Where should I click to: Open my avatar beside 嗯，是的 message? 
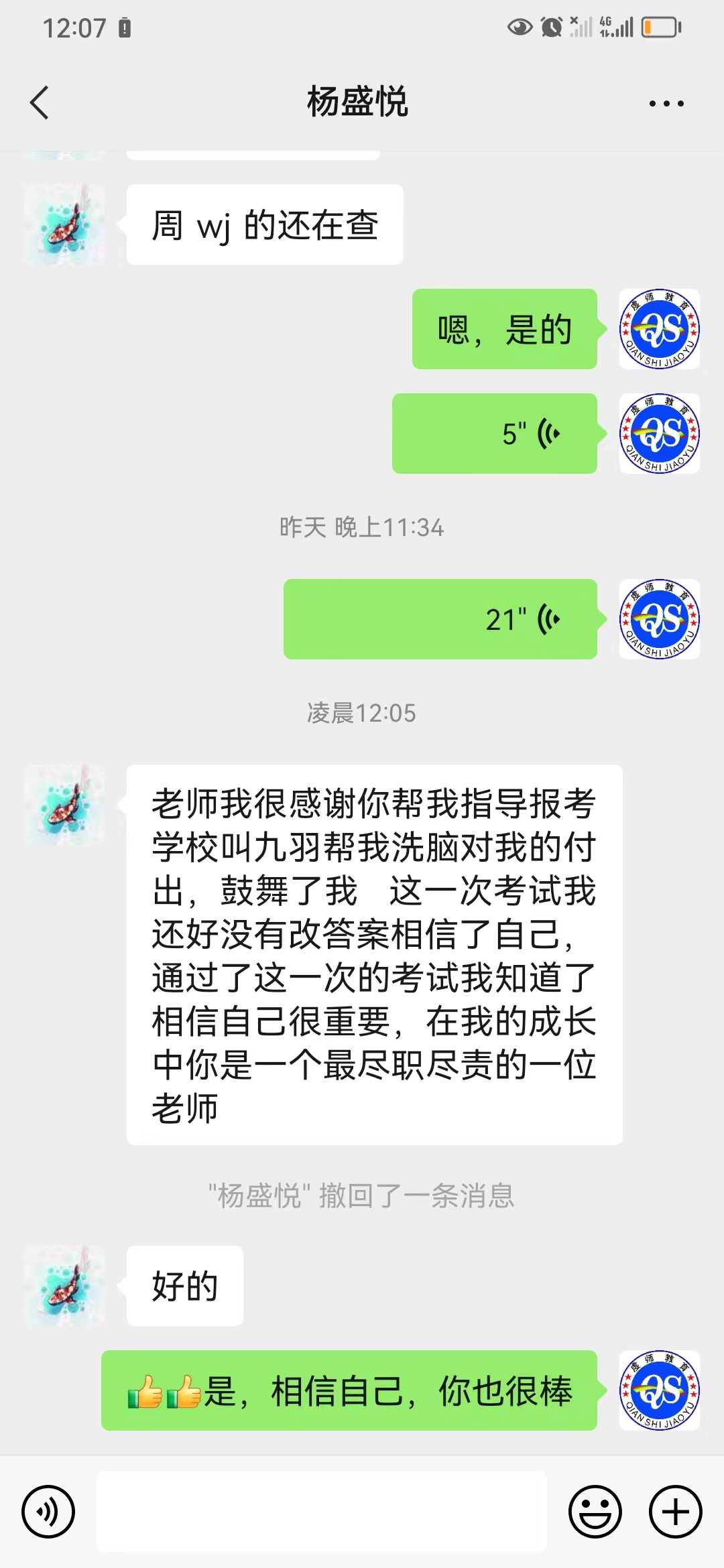(x=659, y=329)
